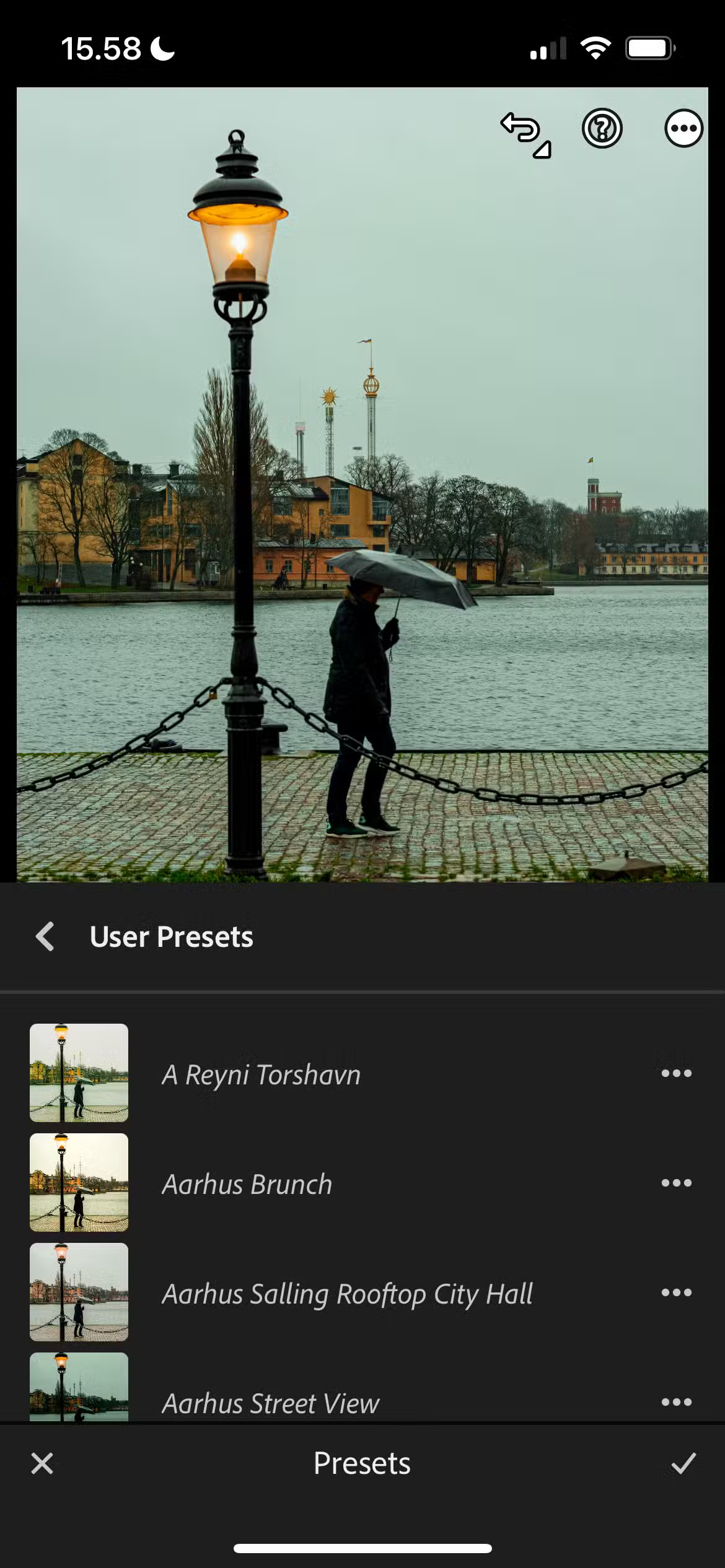This screenshot has width=725, height=1568.
Task: Open the overflow menu above the photo
Action: point(683,129)
